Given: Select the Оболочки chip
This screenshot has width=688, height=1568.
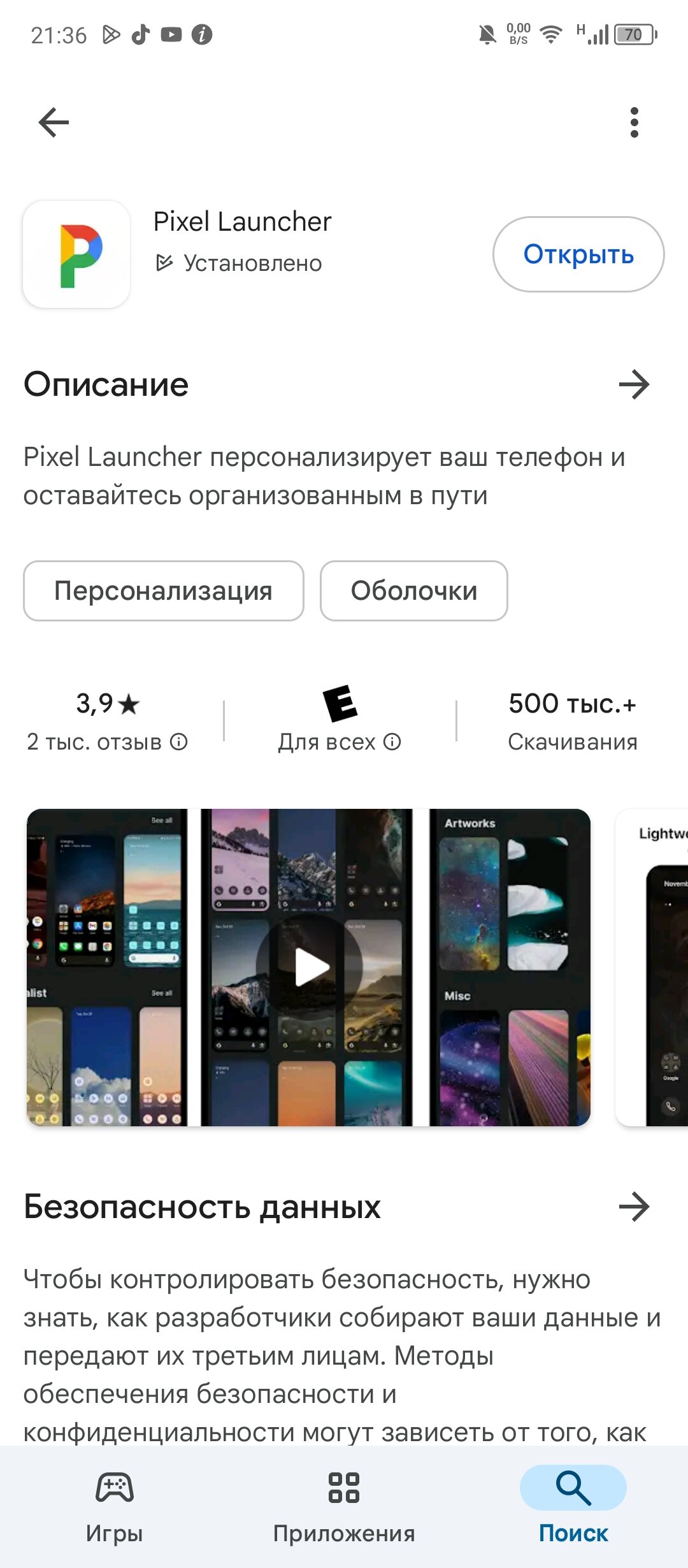Looking at the screenshot, I should tap(414, 591).
